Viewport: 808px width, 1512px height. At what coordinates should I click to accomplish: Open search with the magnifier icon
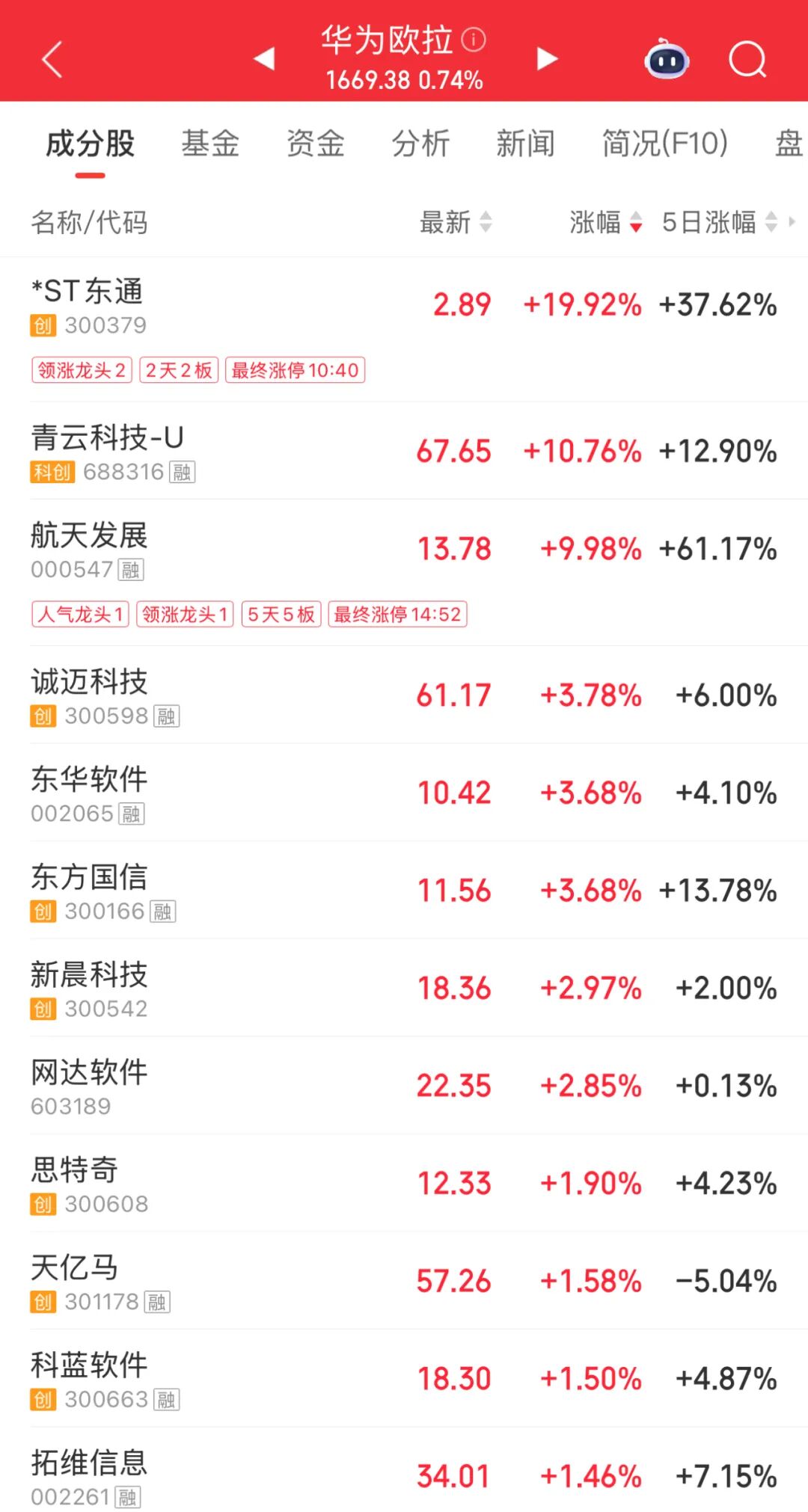[x=747, y=60]
